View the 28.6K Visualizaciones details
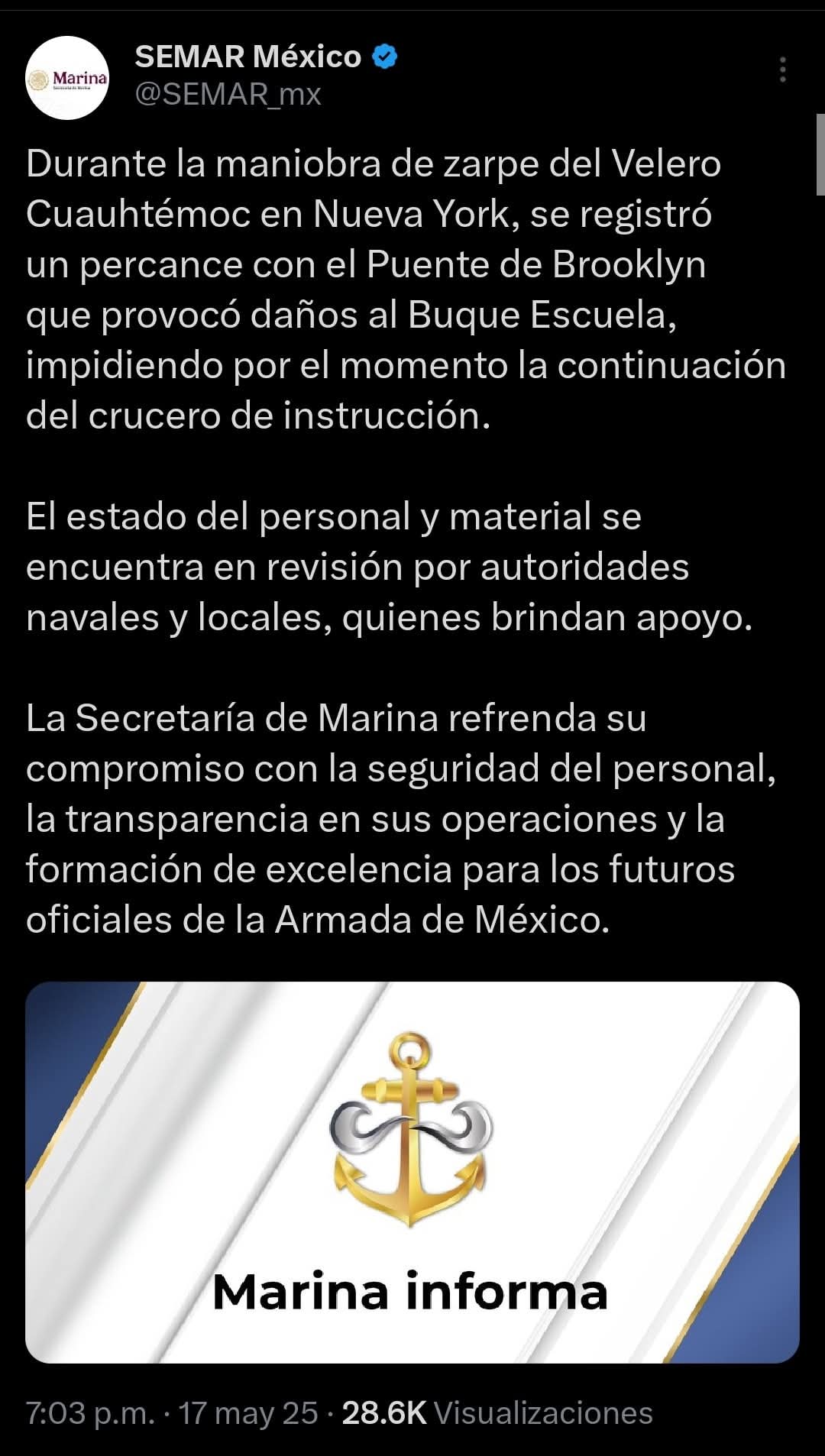Viewport: 825px width, 1456px height. pyautogui.click(x=497, y=1413)
